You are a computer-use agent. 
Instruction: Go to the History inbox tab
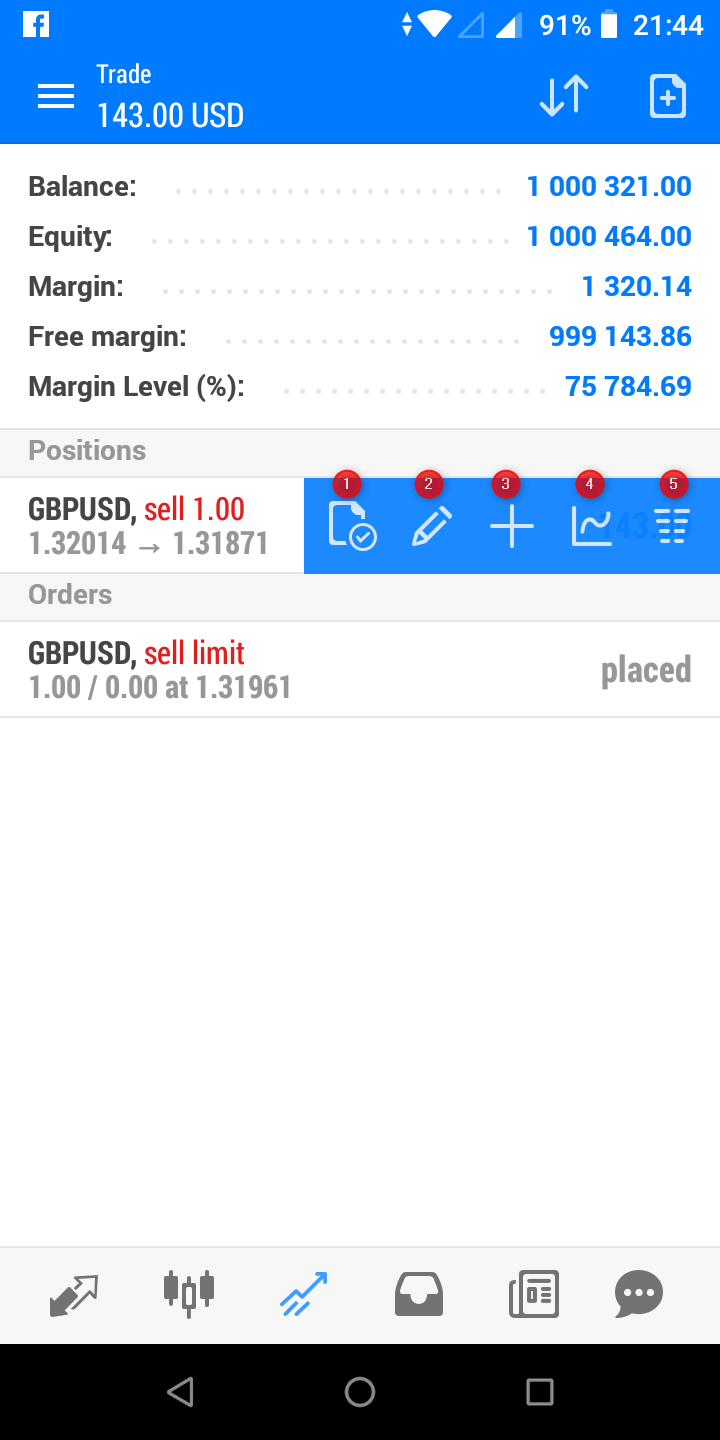[419, 1295]
